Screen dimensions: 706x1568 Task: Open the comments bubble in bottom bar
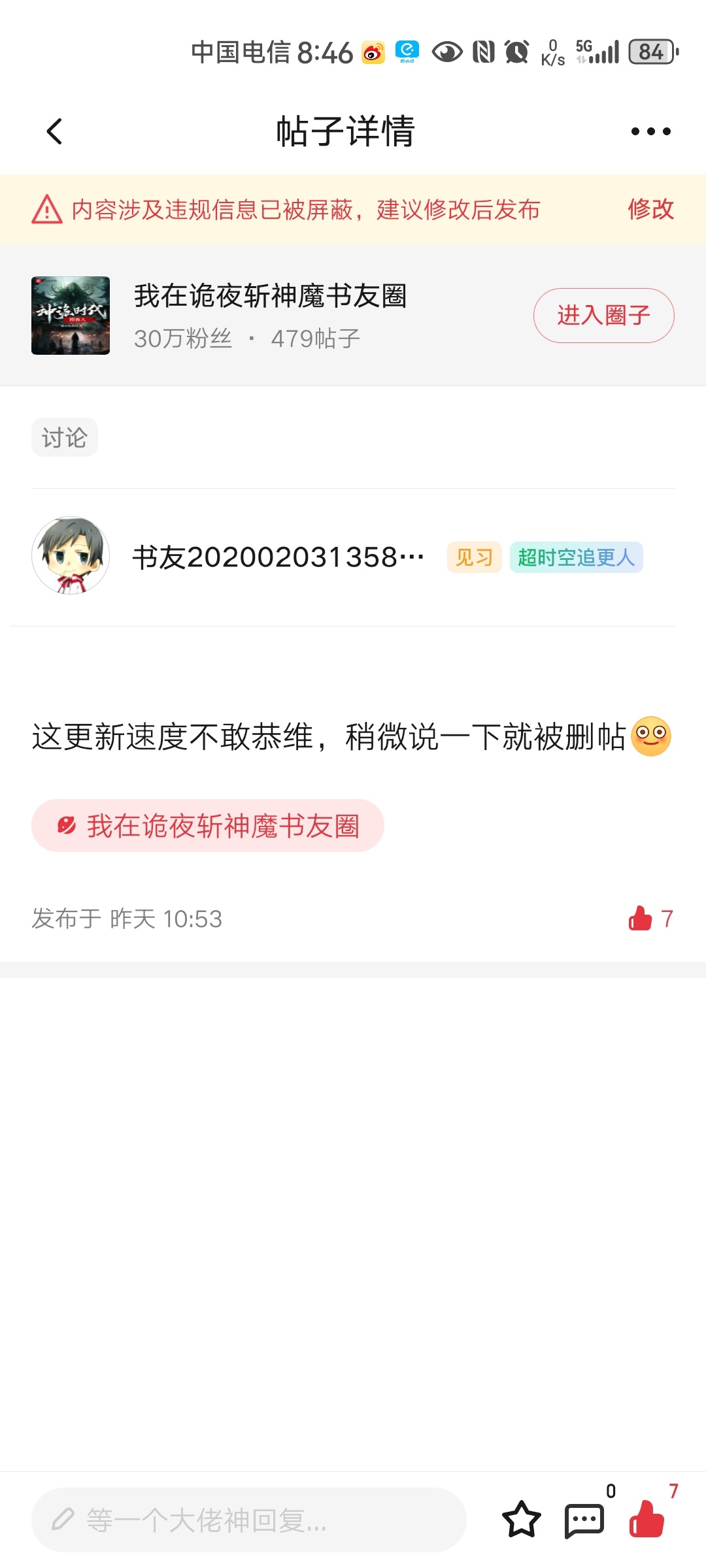(584, 1521)
